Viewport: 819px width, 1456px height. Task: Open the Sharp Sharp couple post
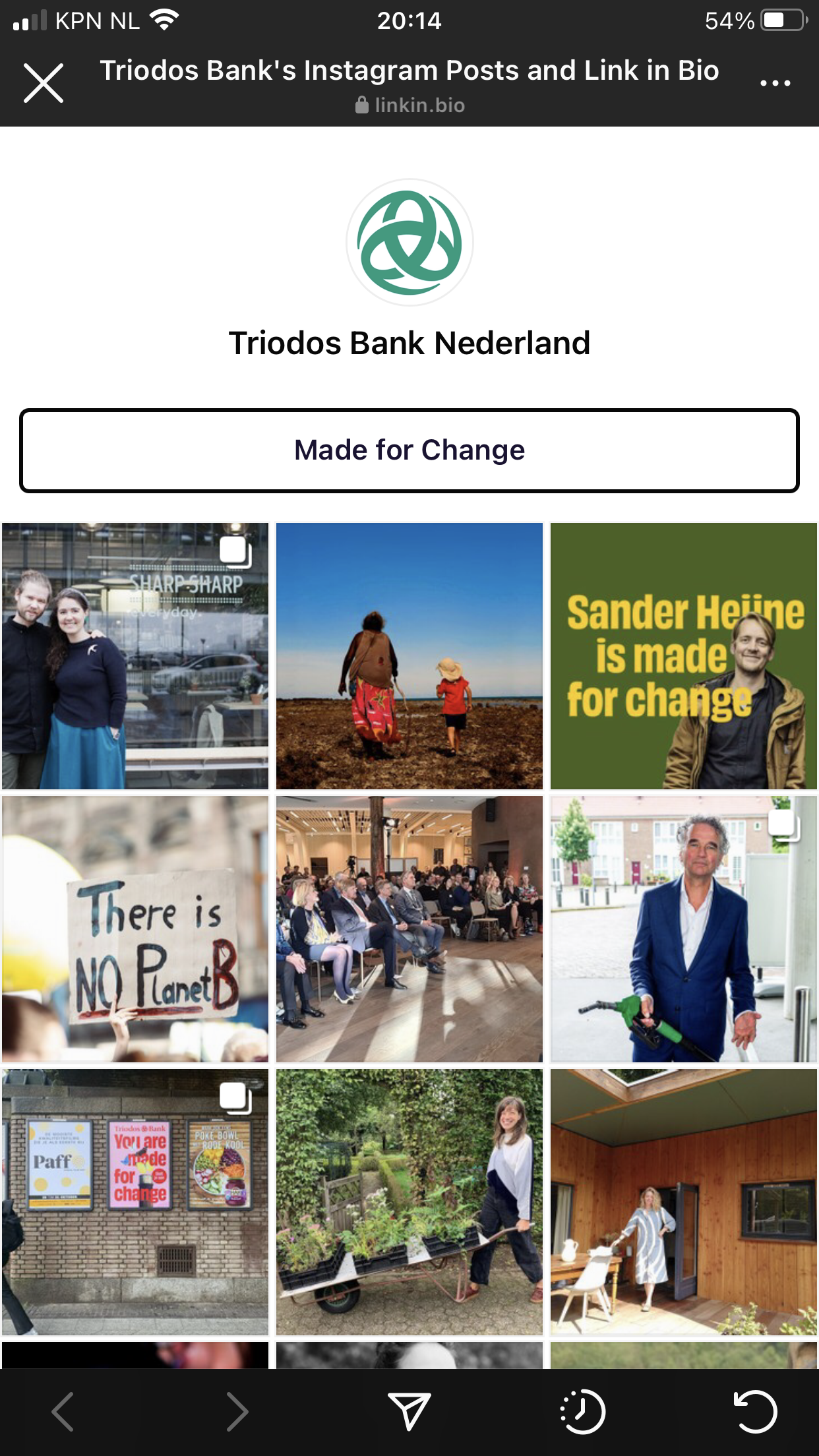pos(135,656)
